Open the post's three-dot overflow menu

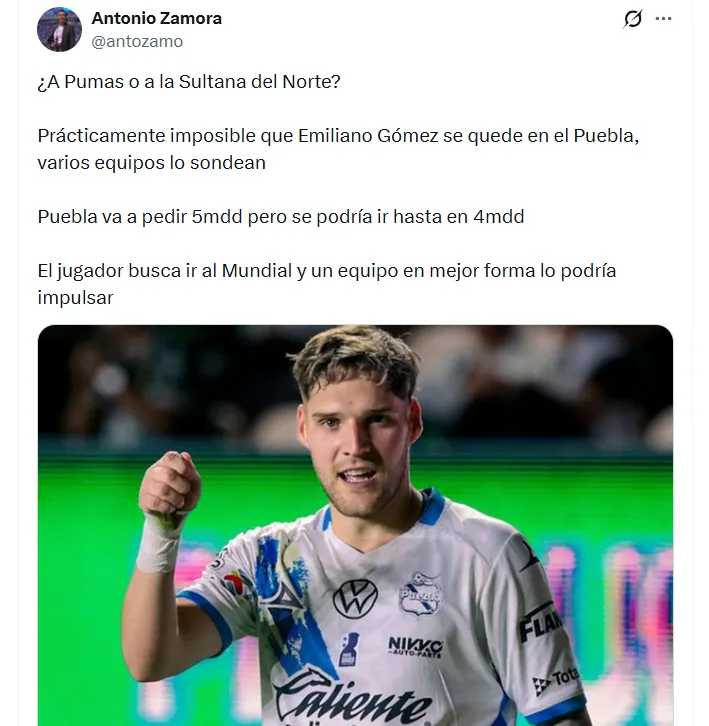point(663,19)
